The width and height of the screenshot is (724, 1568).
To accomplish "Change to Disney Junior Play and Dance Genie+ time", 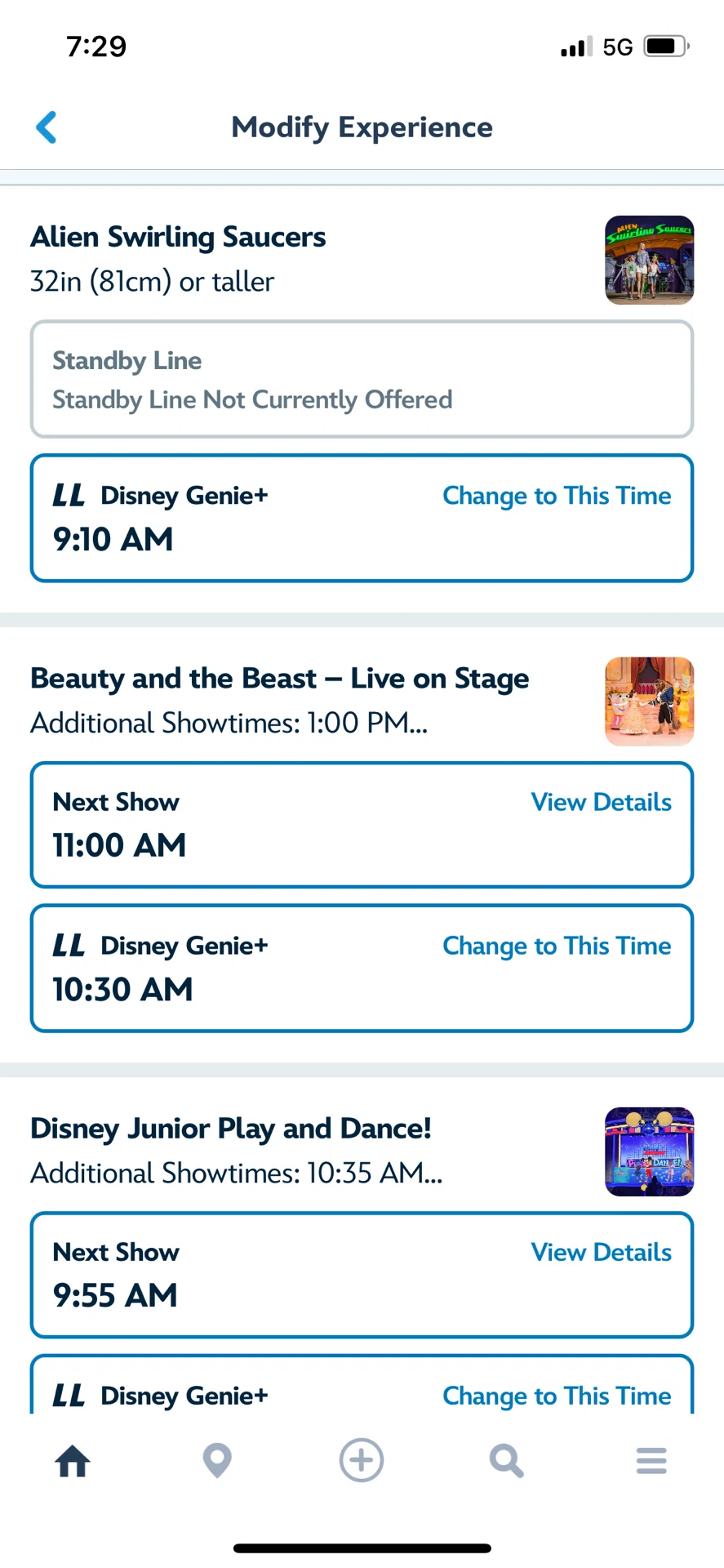I will tap(557, 1396).
